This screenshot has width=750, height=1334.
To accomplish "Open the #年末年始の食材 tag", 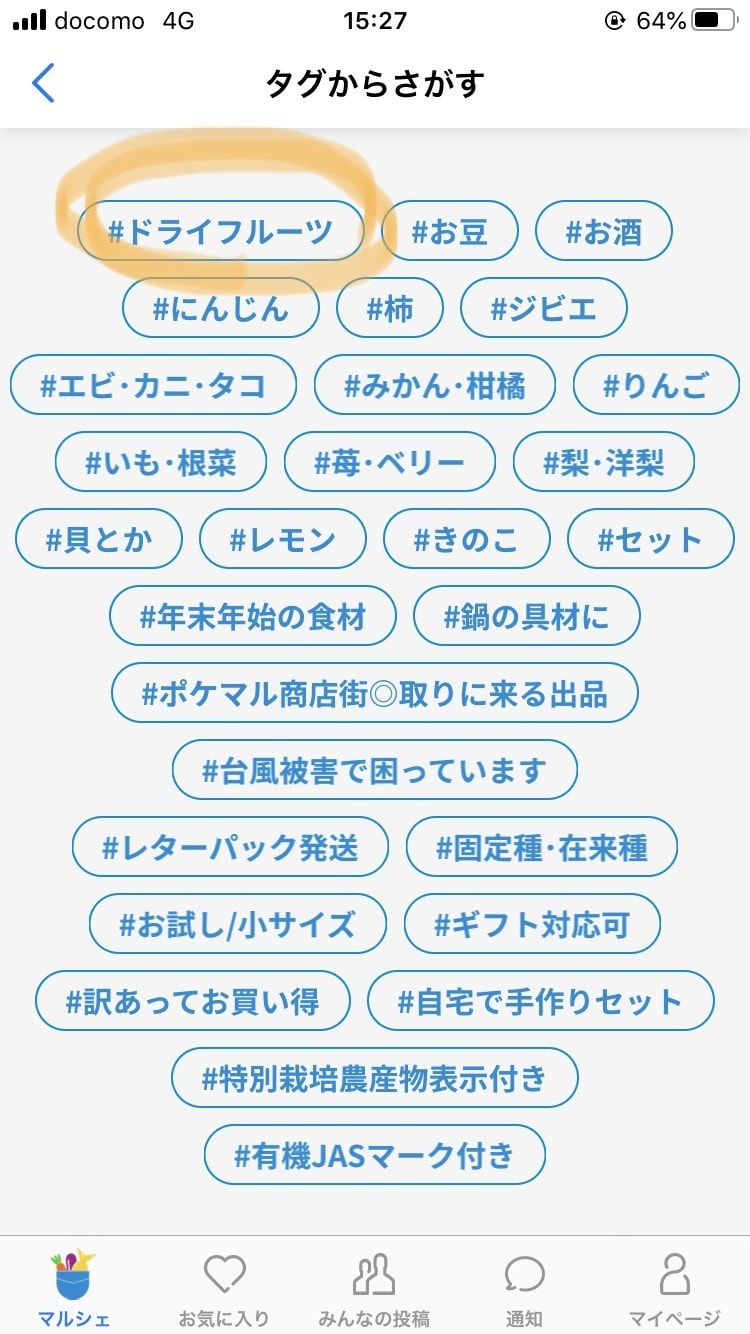I will coord(253,616).
